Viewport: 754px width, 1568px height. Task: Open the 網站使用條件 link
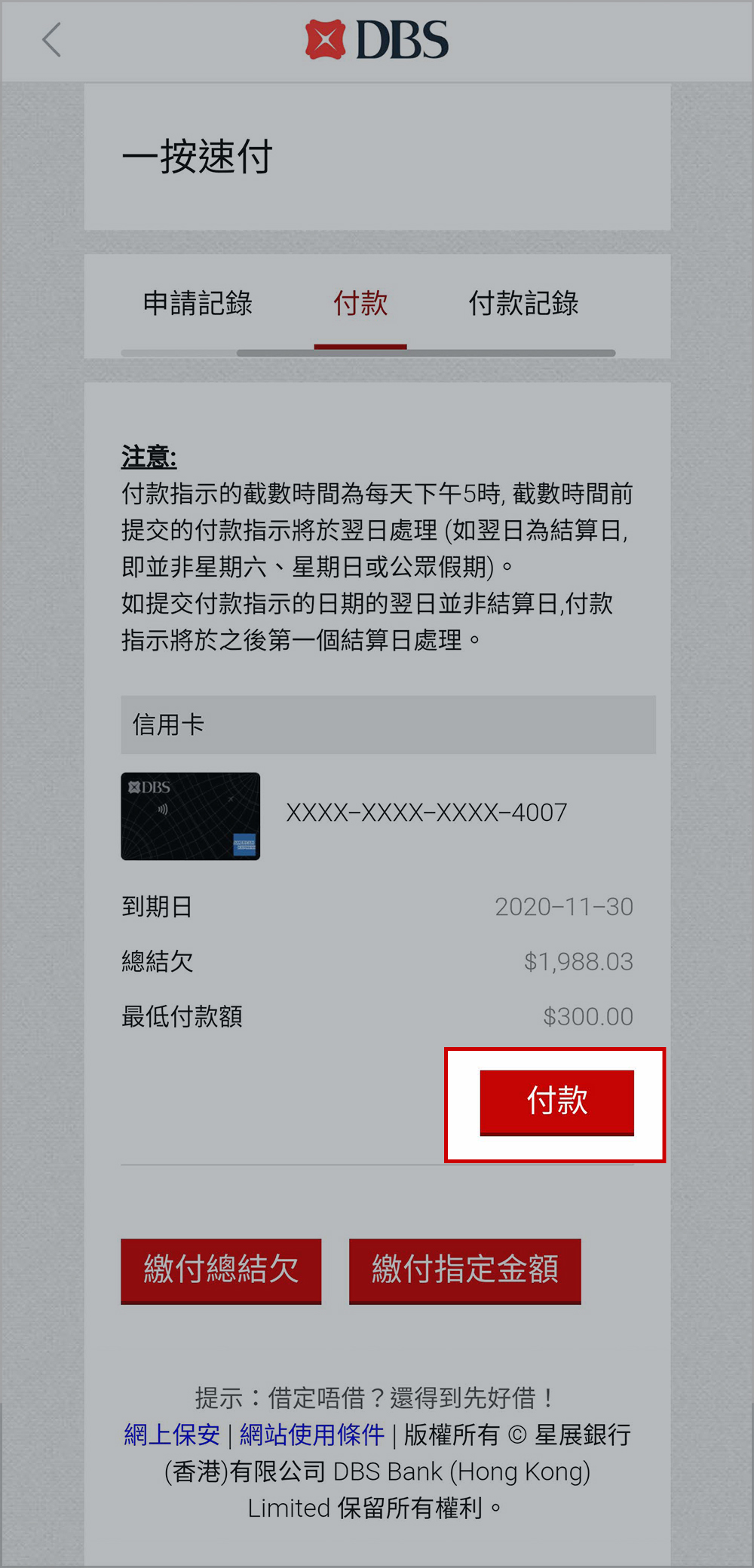pyautogui.click(x=311, y=1435)
